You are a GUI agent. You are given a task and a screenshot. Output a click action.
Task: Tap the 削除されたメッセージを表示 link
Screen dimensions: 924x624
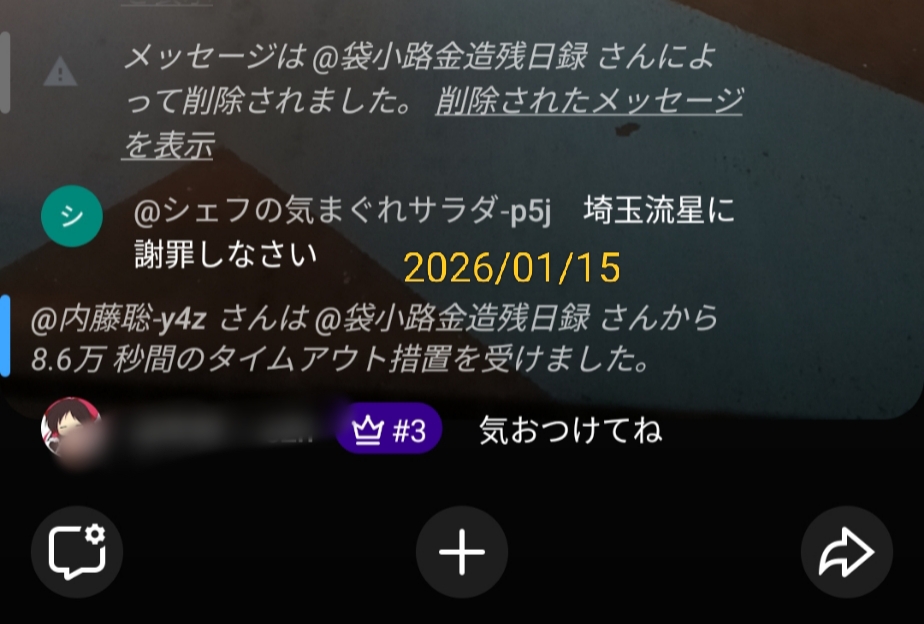588,103
